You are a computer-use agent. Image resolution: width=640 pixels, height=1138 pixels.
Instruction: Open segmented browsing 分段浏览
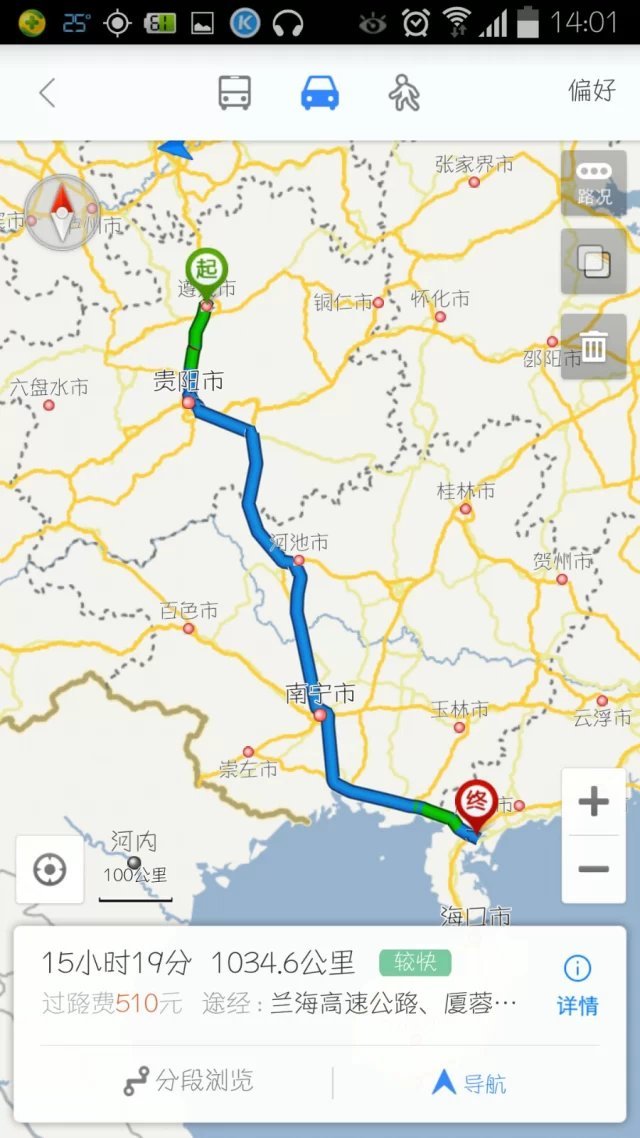189,1081
